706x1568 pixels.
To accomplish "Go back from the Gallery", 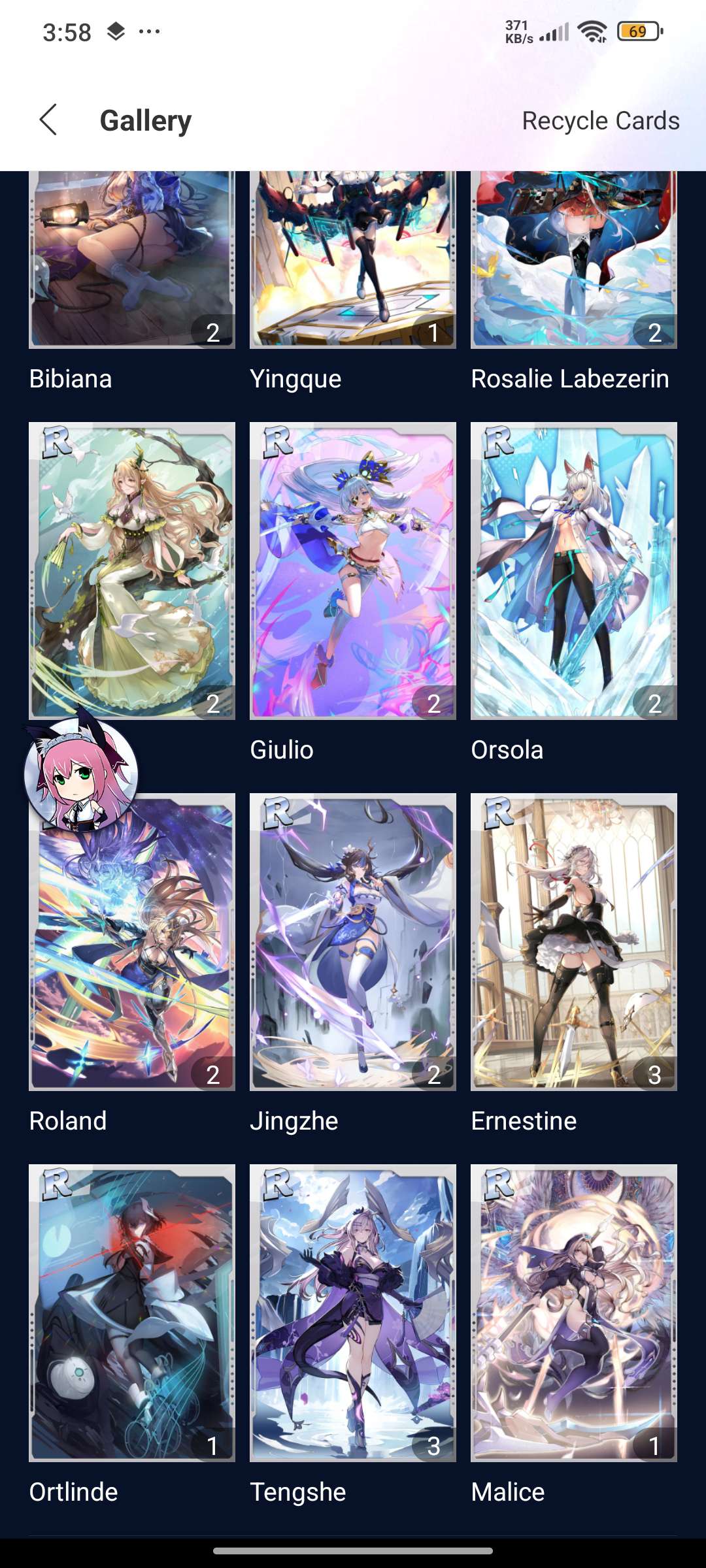I will 48,120.
